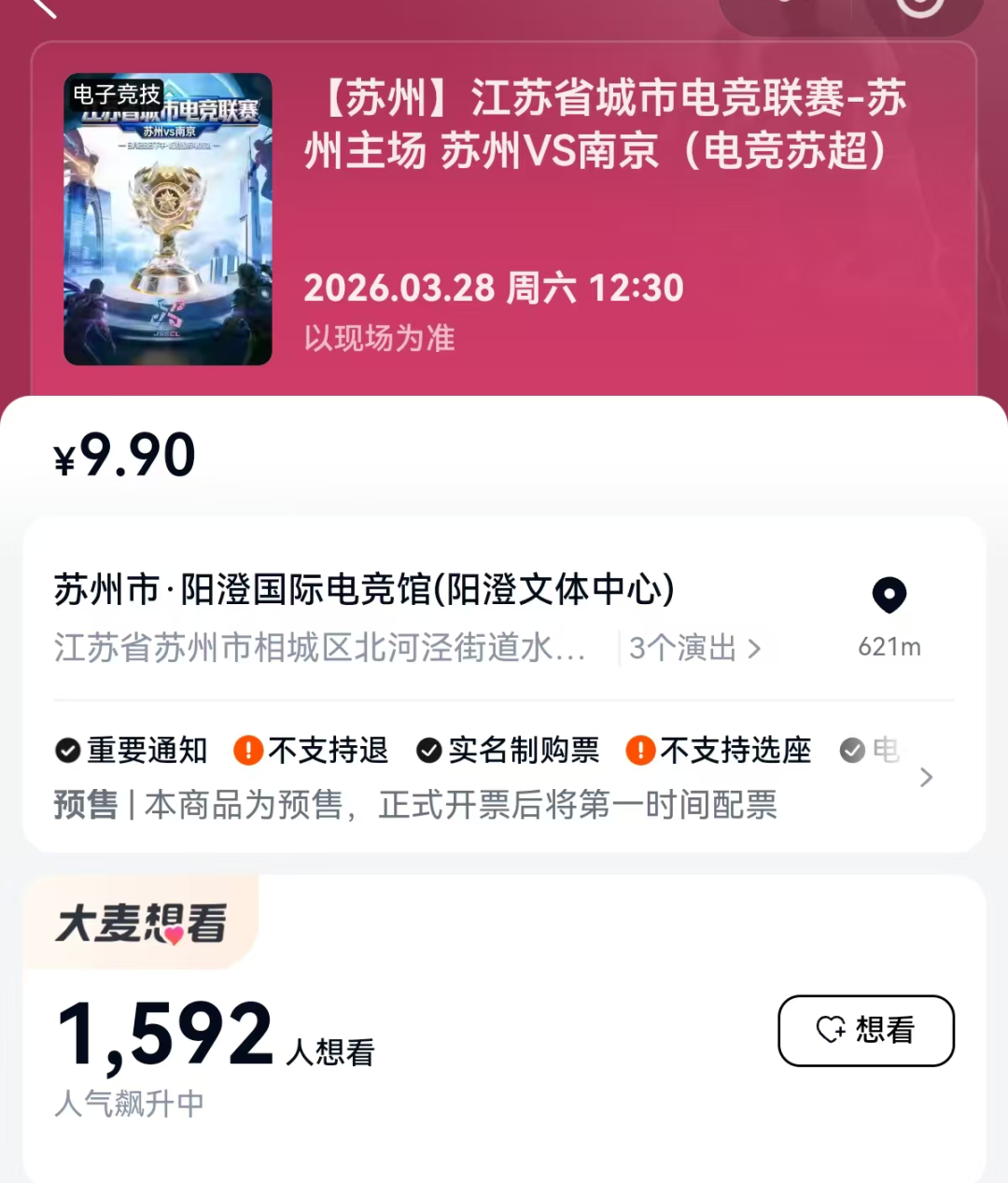Image resolution: width=1008 pixels, height=1183 pixels.
Task: Open the map location pin showing 621m
Action: click(889, 596)
